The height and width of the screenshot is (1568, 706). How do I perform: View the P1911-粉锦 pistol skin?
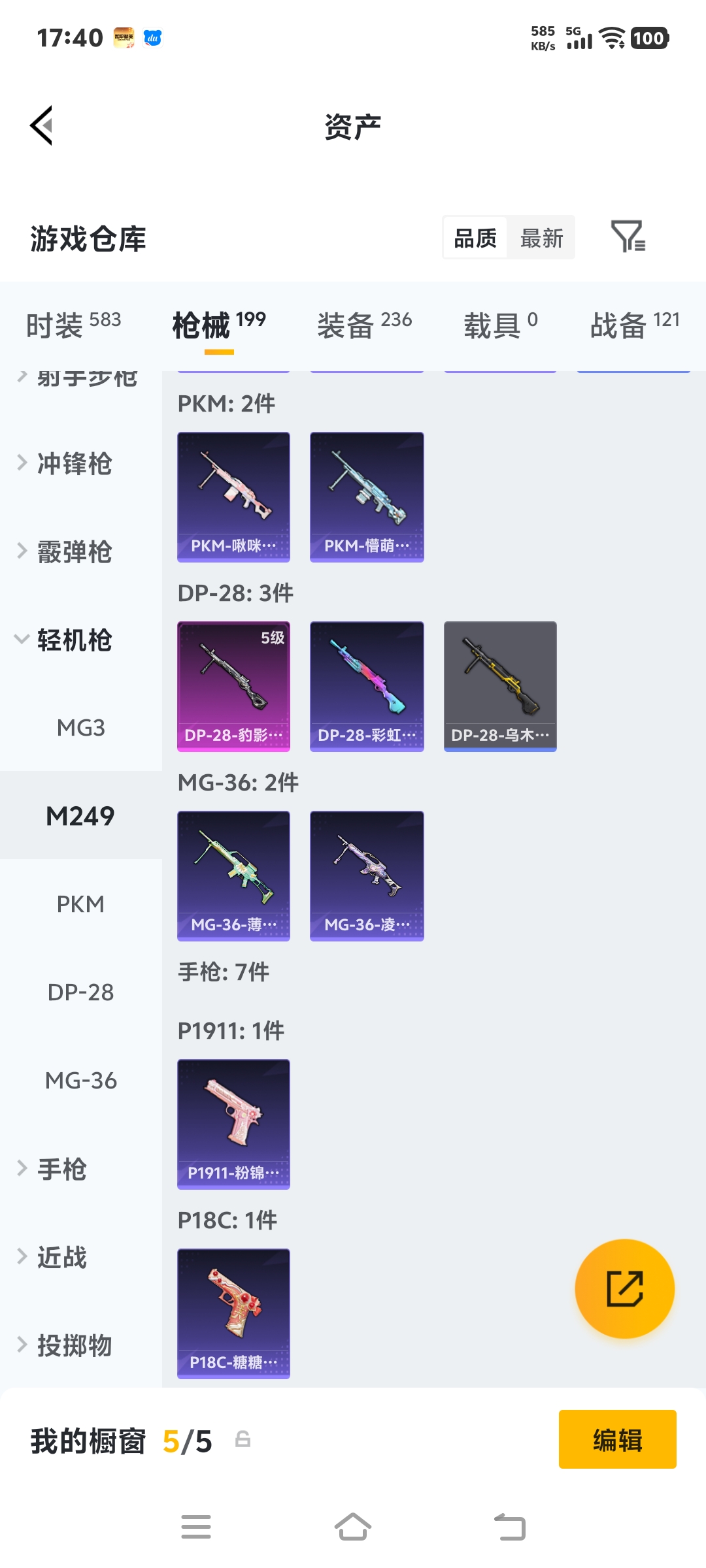click(233, 1124)
